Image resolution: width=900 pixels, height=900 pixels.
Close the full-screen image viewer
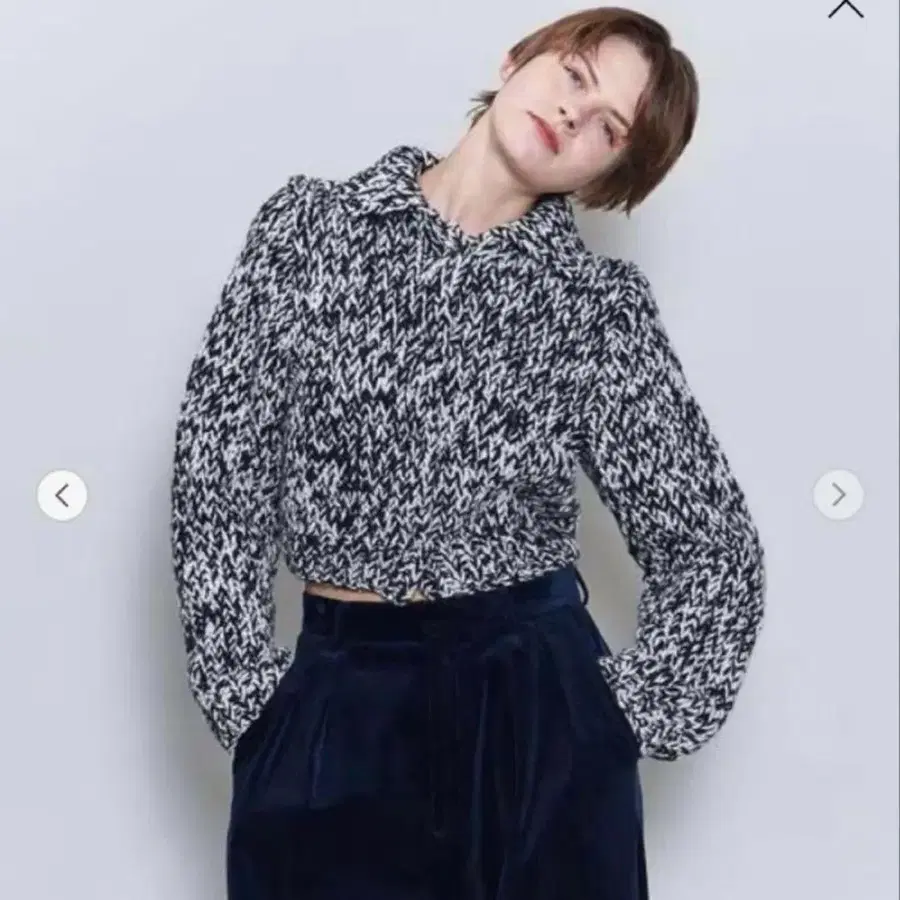tap(845, 6)
